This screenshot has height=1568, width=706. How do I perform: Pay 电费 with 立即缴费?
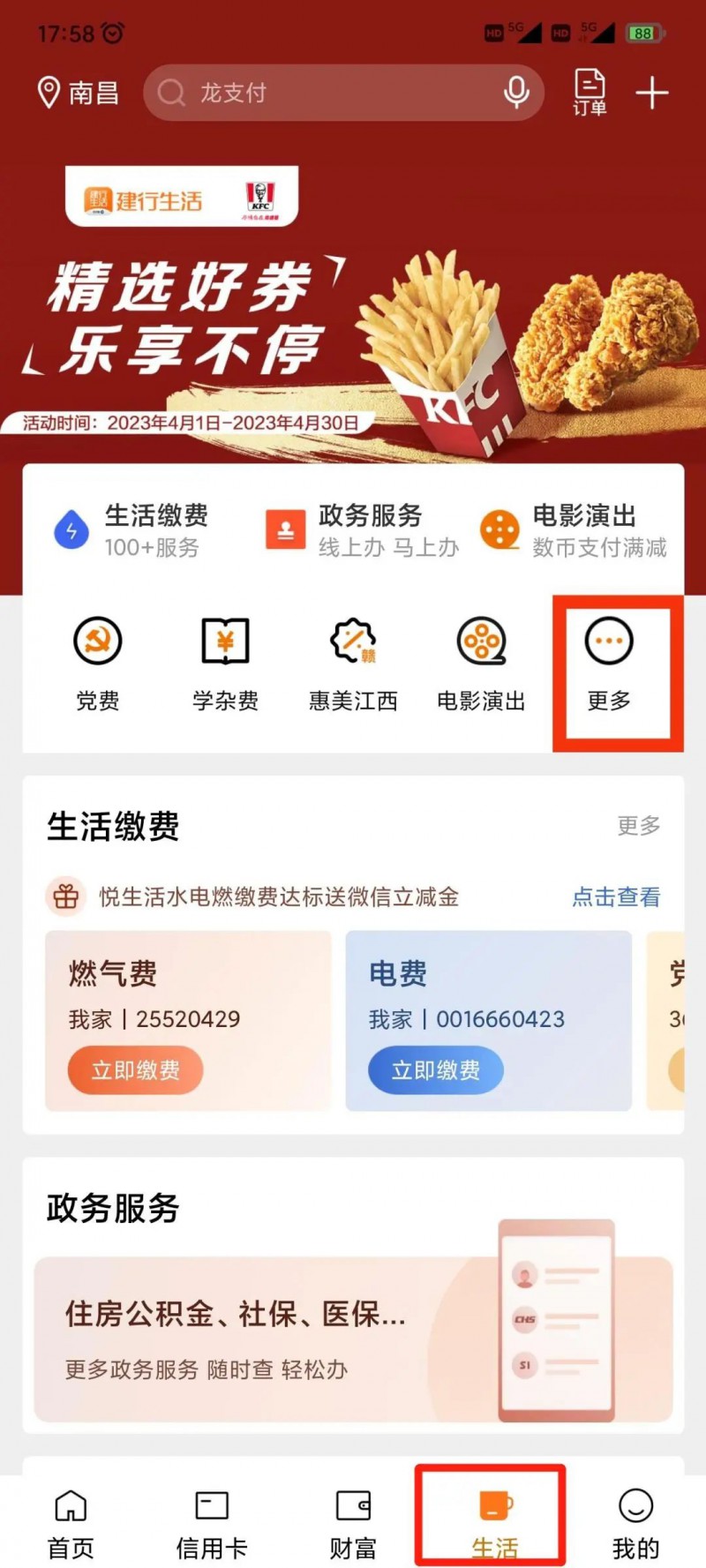pos(436,1070)
